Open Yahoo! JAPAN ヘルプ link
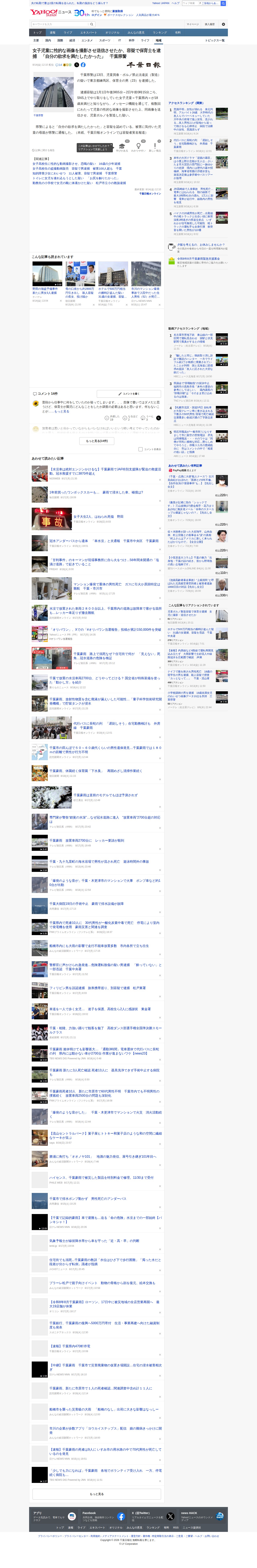257x1568 pixels. 175,3
